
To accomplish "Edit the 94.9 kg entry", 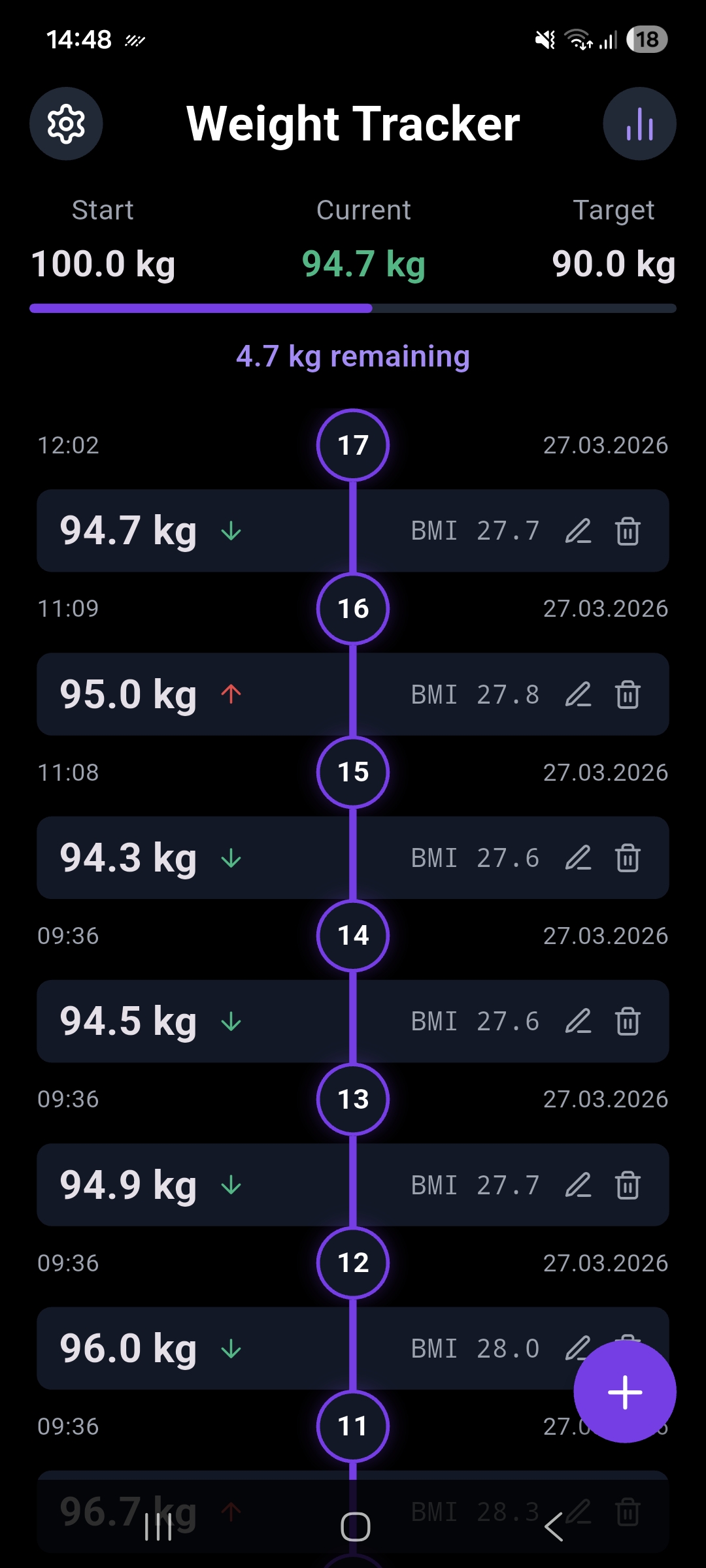I will [x=579, y=1186].
